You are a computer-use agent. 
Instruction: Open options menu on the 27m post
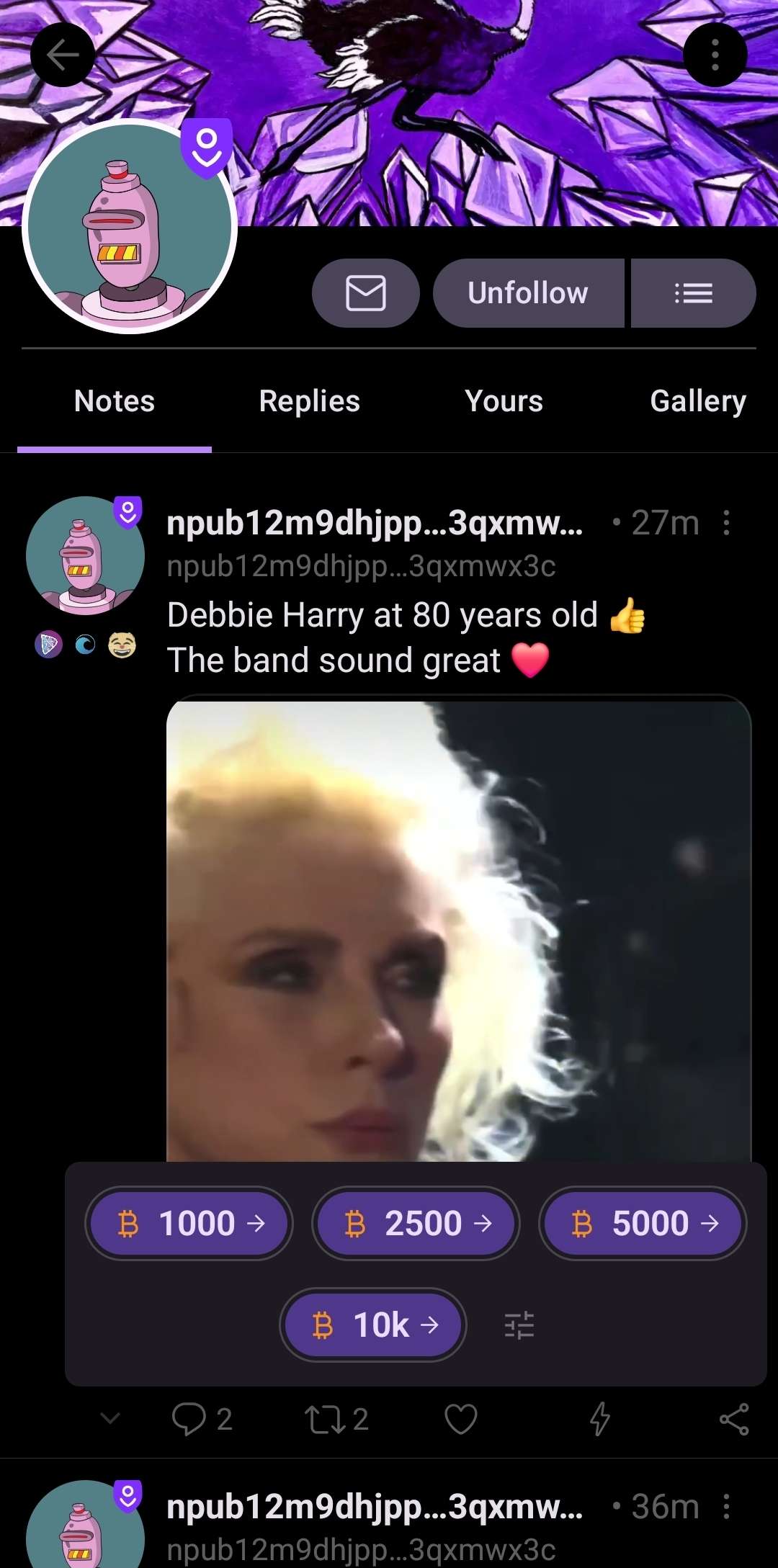pyautogui.click(x=726, y=523)
